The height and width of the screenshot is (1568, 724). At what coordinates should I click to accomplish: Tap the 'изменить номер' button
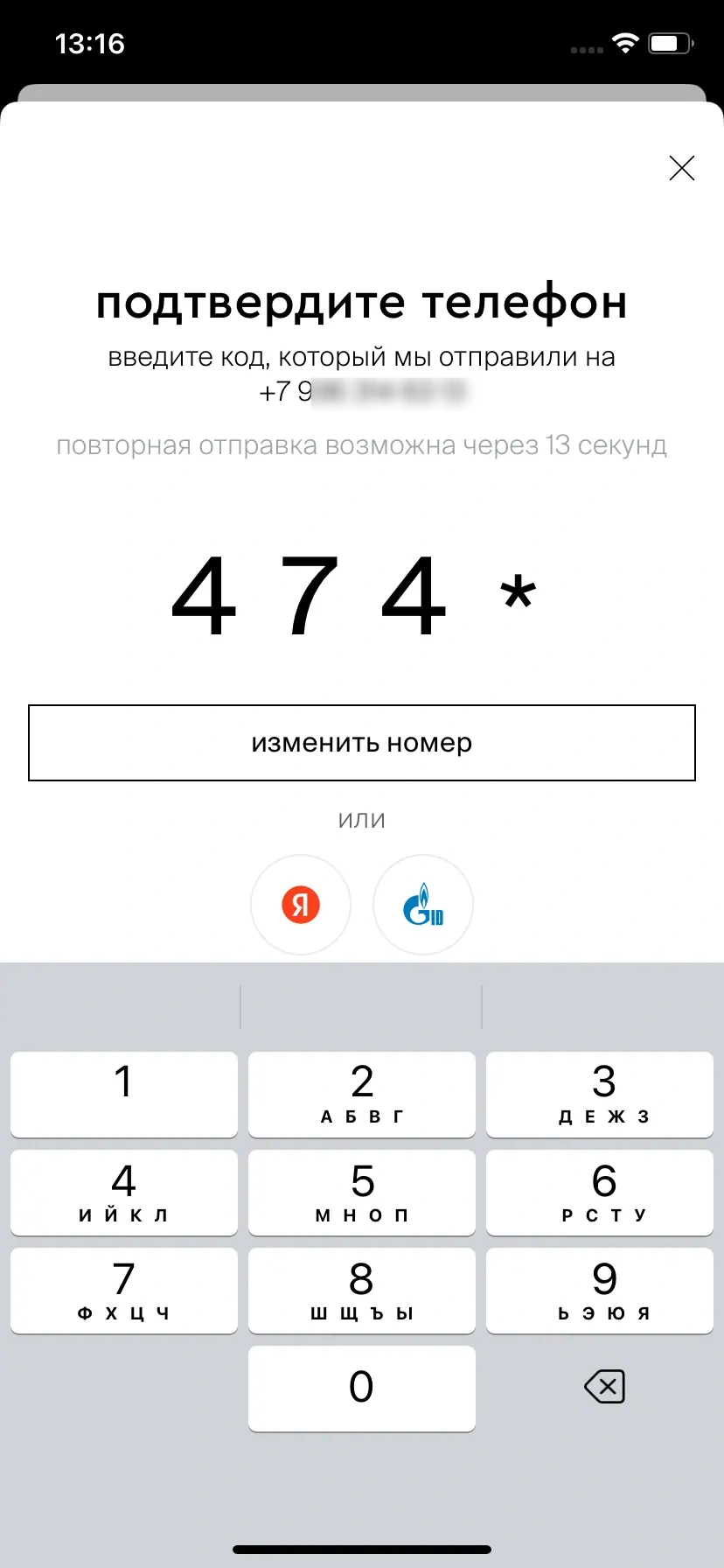362,743
